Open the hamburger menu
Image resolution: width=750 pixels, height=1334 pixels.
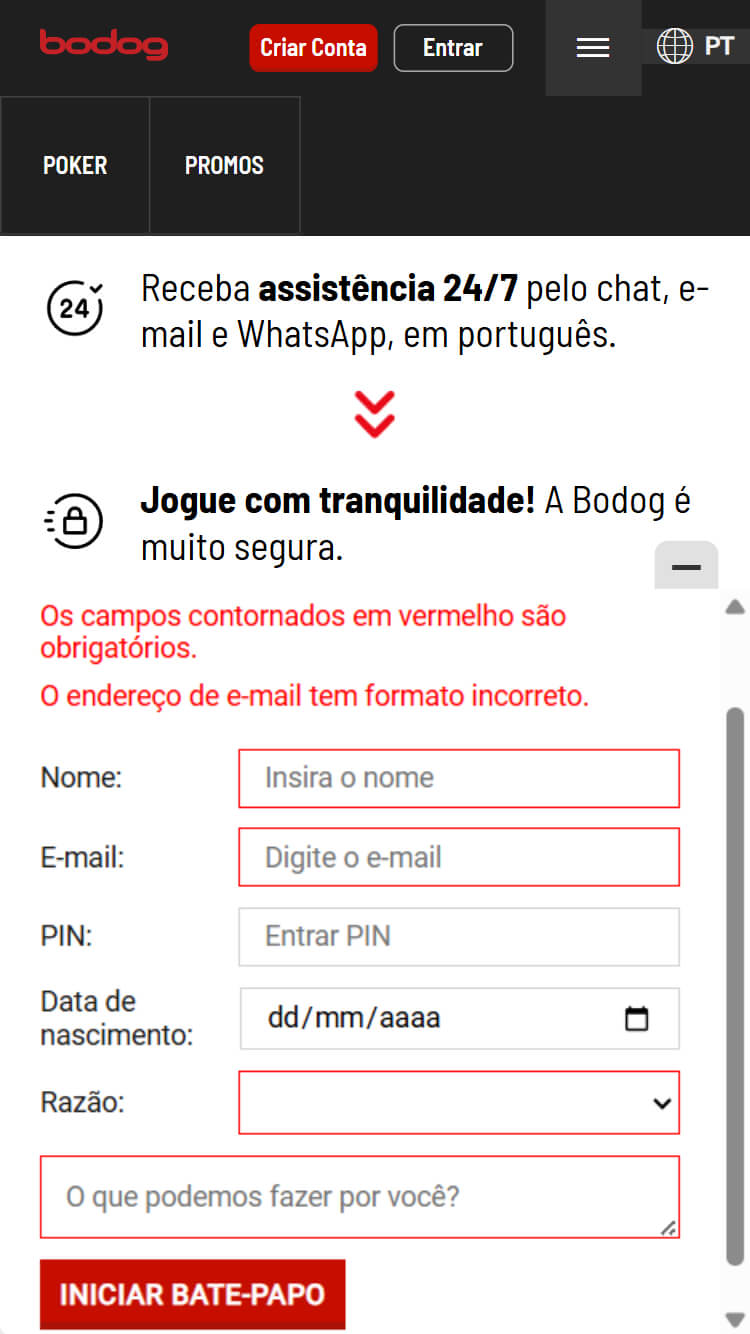tap(593, 48)
